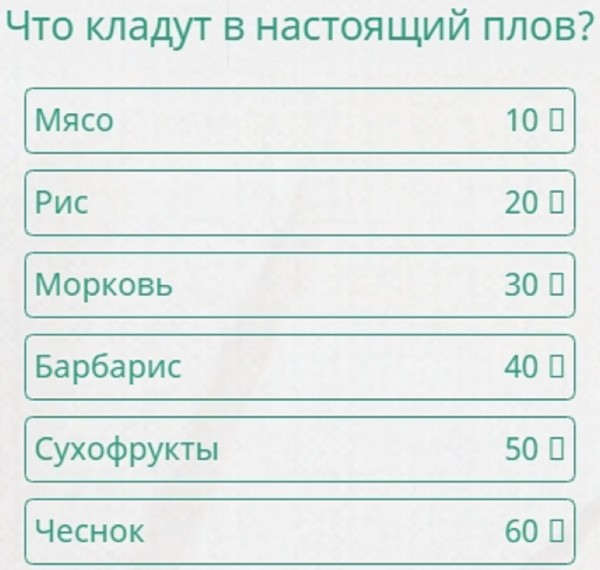Select the answer Мясо
The image size is (600, 570).
coord(300,121)
